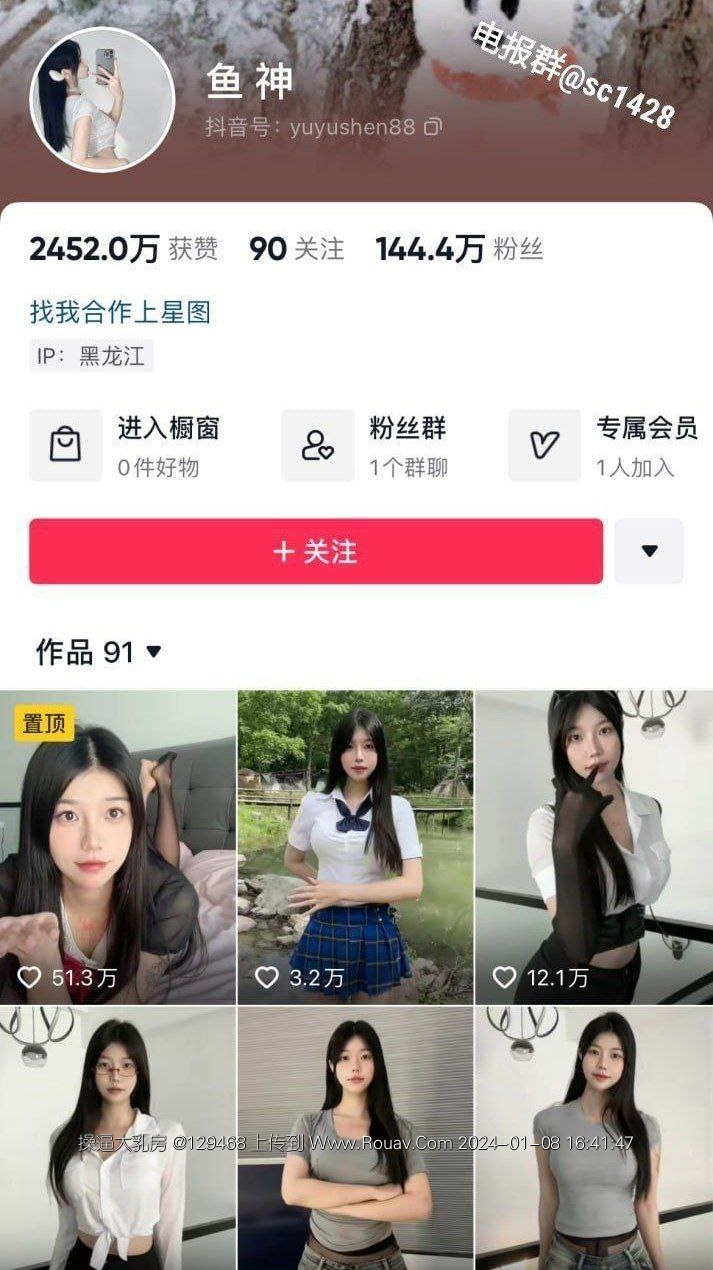Open the video with 12.1万 likes
Image resolution: width=713 pixels, height=1270 pixels.
pyautogui.click(x=594, y=846)
